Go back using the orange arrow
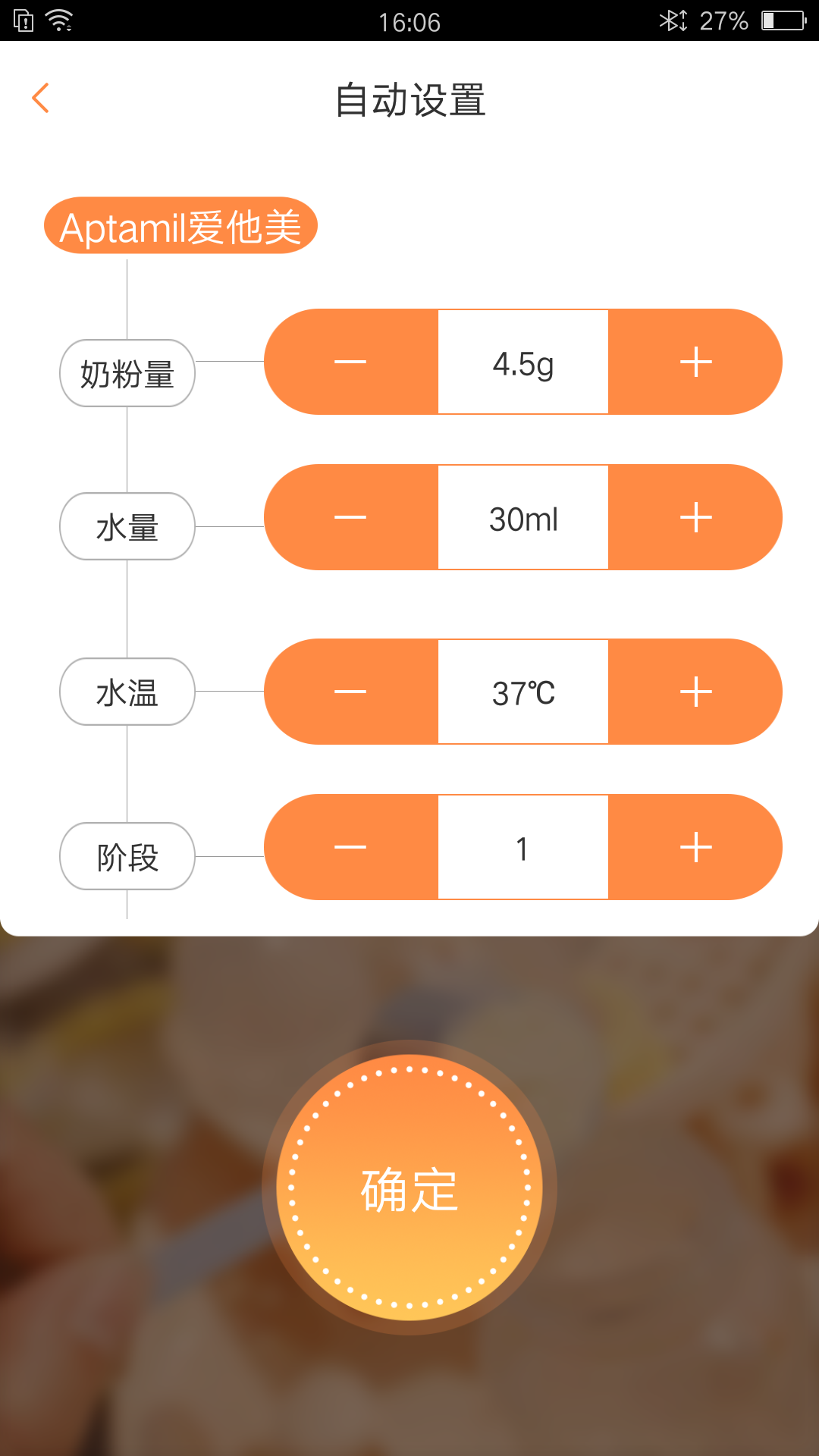The width and height of the screenshot is (819, 1456). pos(41,99)
